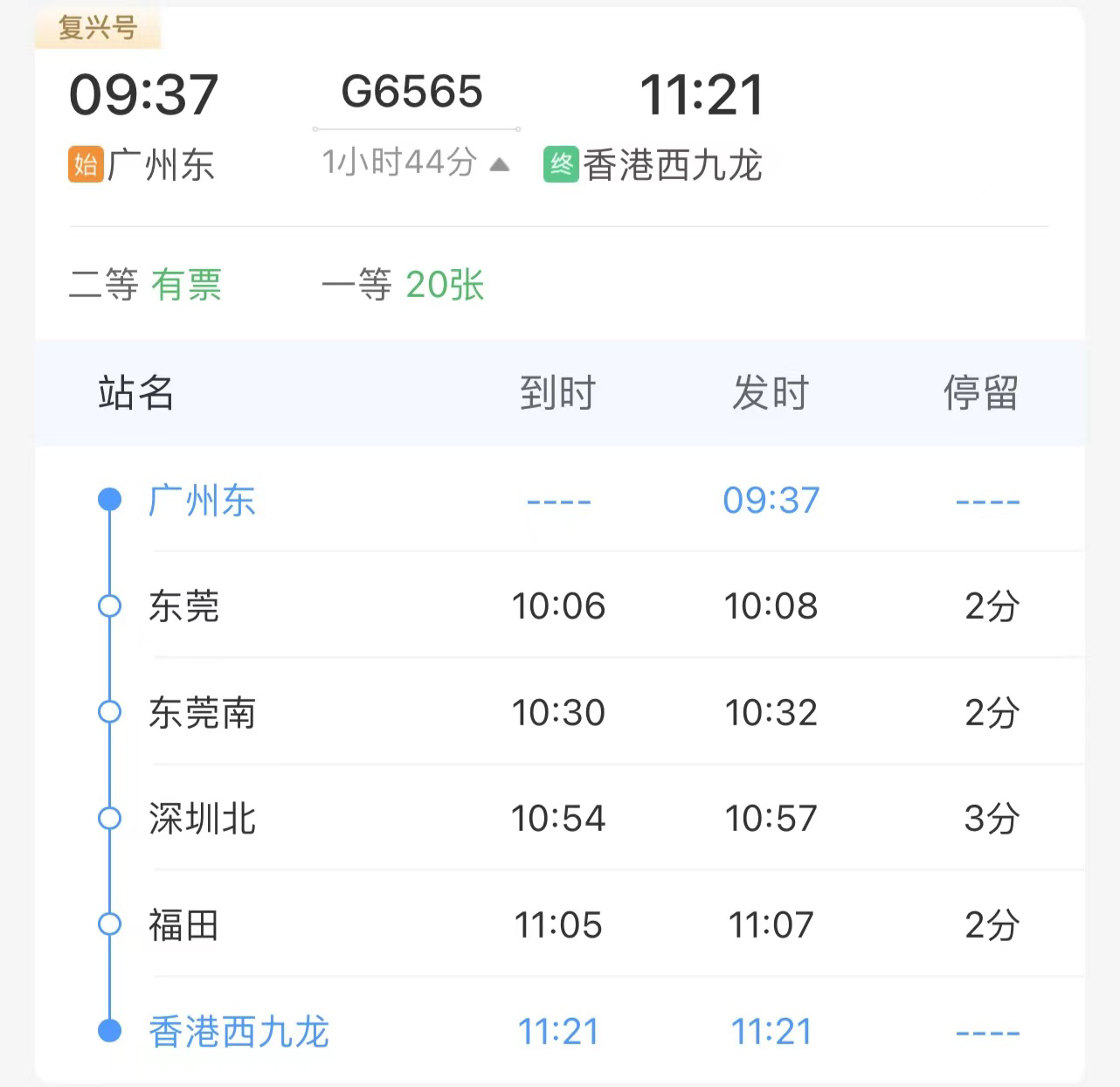The width and height of the screenshot is (1120, 1087).
Task: Select the 一等 20张 seat option
Action: (x=403, y=285)
